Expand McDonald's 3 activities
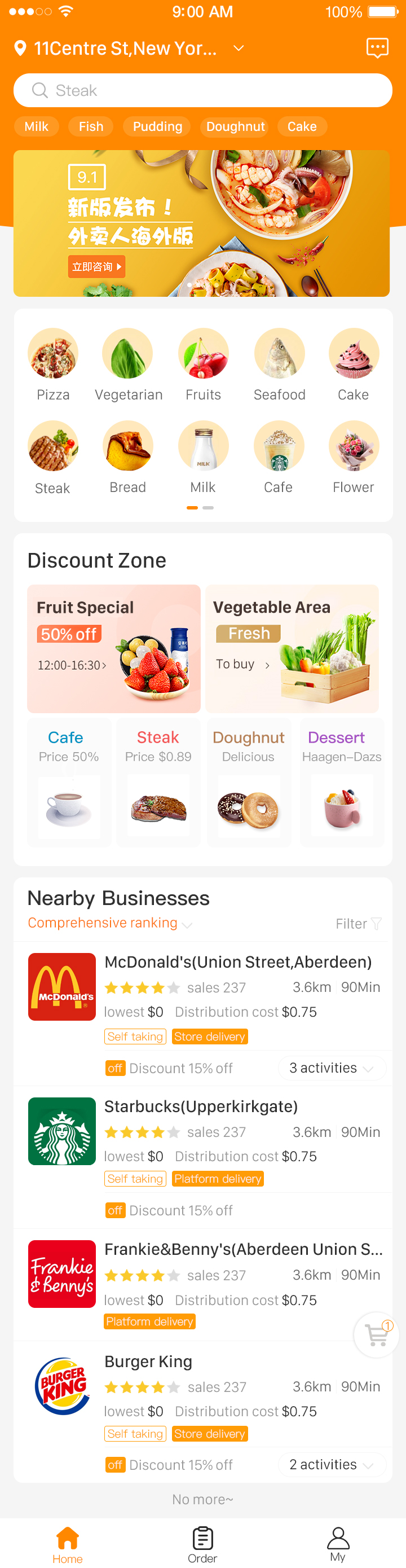 pos(332,1068)
